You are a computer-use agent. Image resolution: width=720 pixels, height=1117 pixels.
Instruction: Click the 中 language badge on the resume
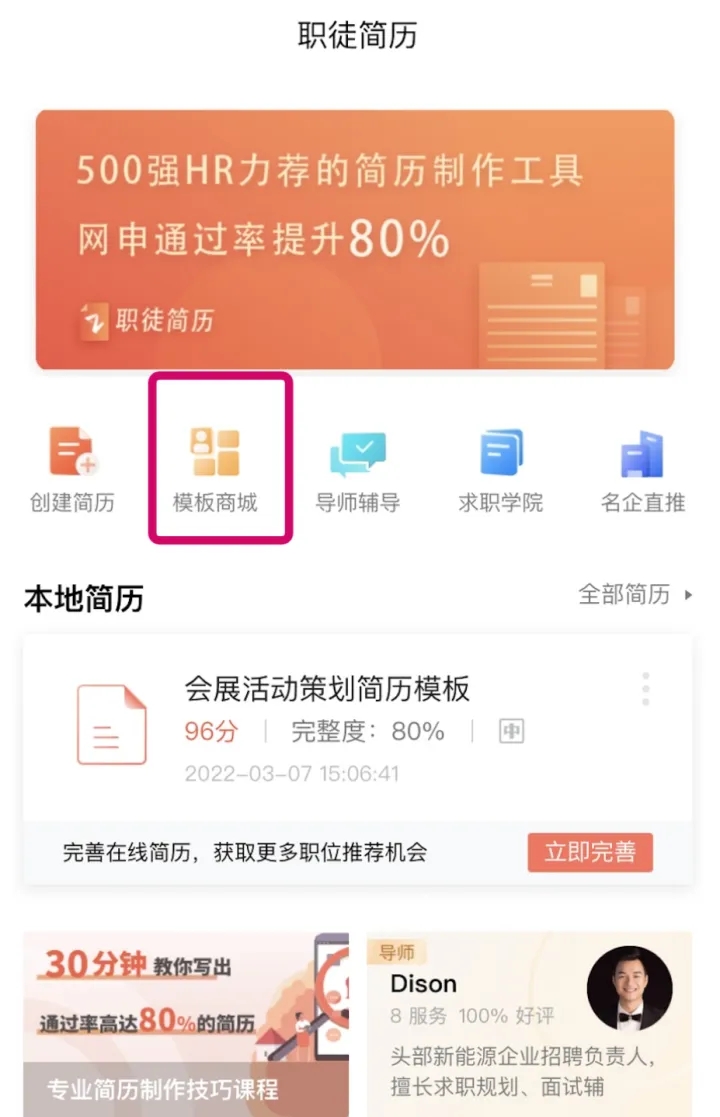pos(511,731)
